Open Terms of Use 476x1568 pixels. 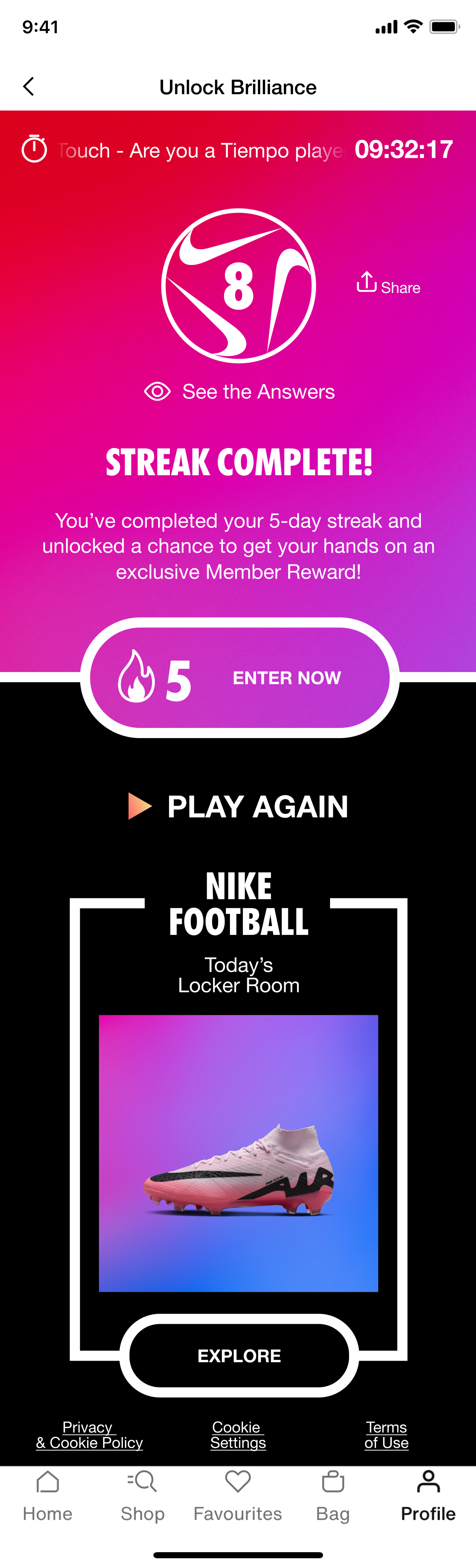click(x=386, y=1435)
